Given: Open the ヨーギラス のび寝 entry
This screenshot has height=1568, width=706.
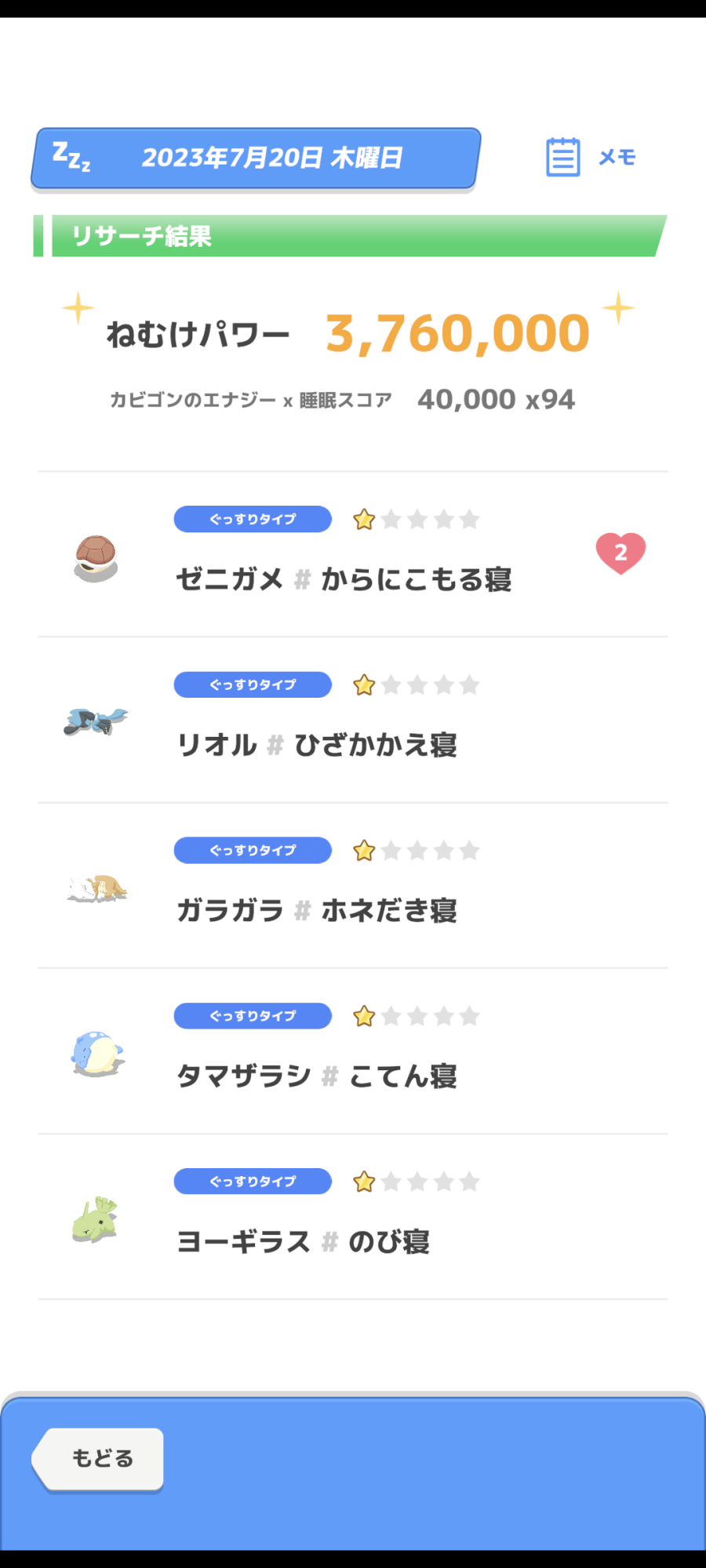Looking at the screenshot, I should pos(353,1216).
